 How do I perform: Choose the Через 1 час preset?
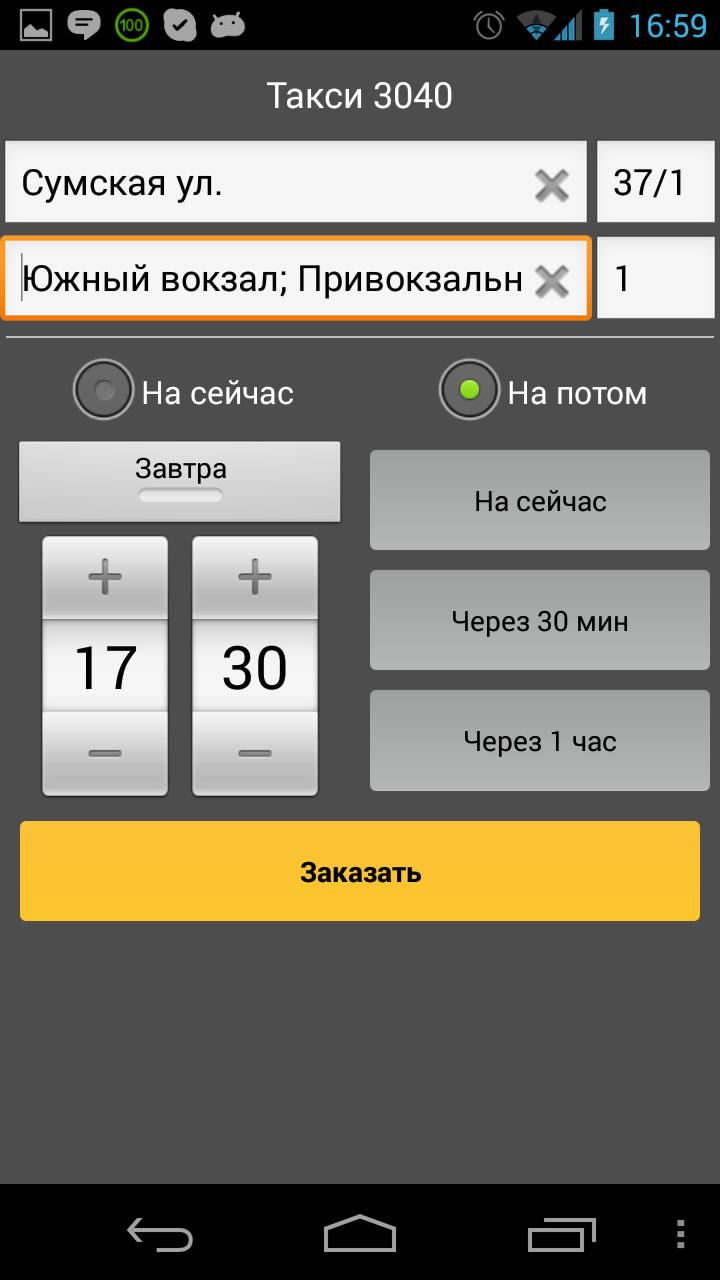click(x=540, y=740)
